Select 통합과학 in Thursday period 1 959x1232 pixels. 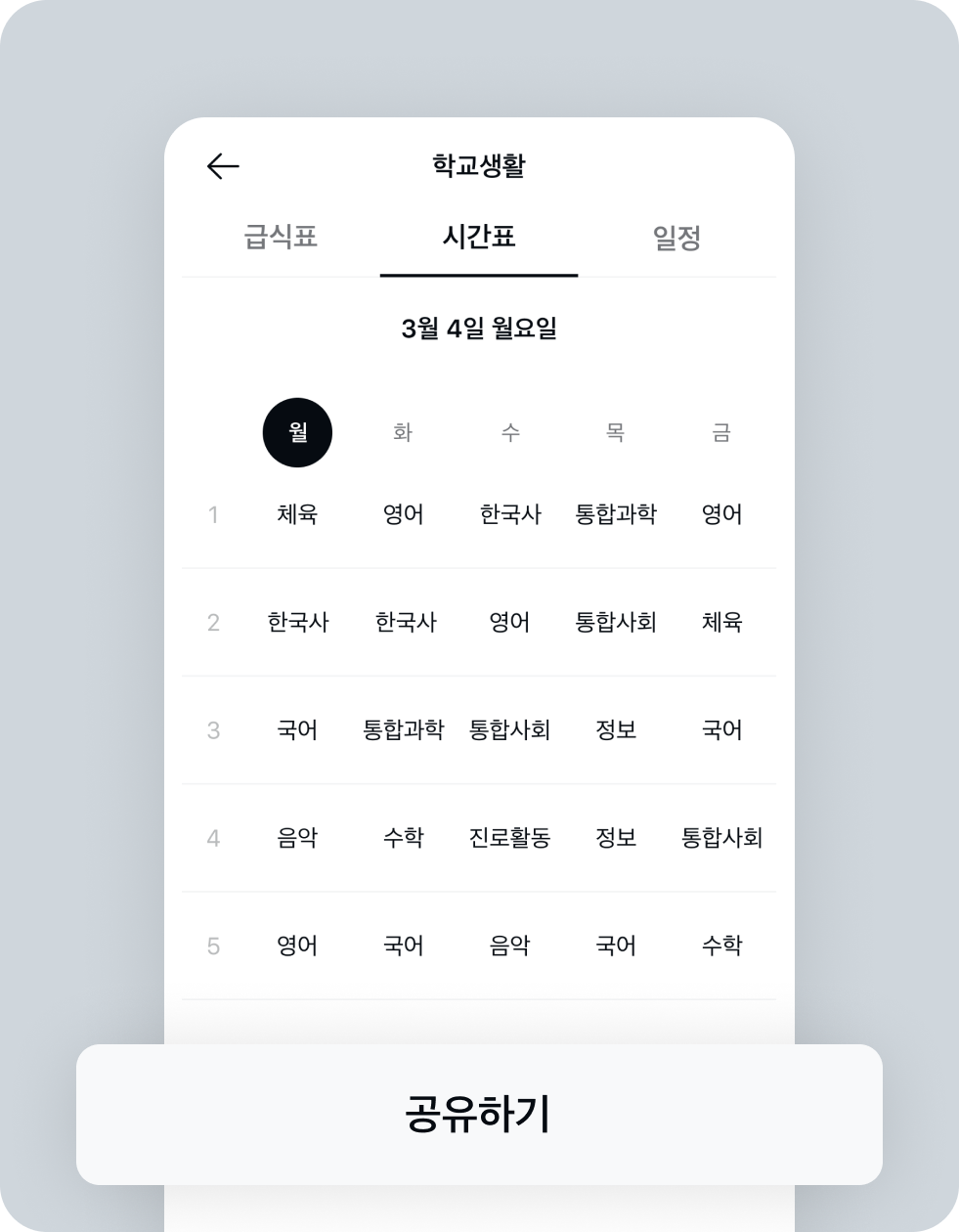tap(616, 514)
